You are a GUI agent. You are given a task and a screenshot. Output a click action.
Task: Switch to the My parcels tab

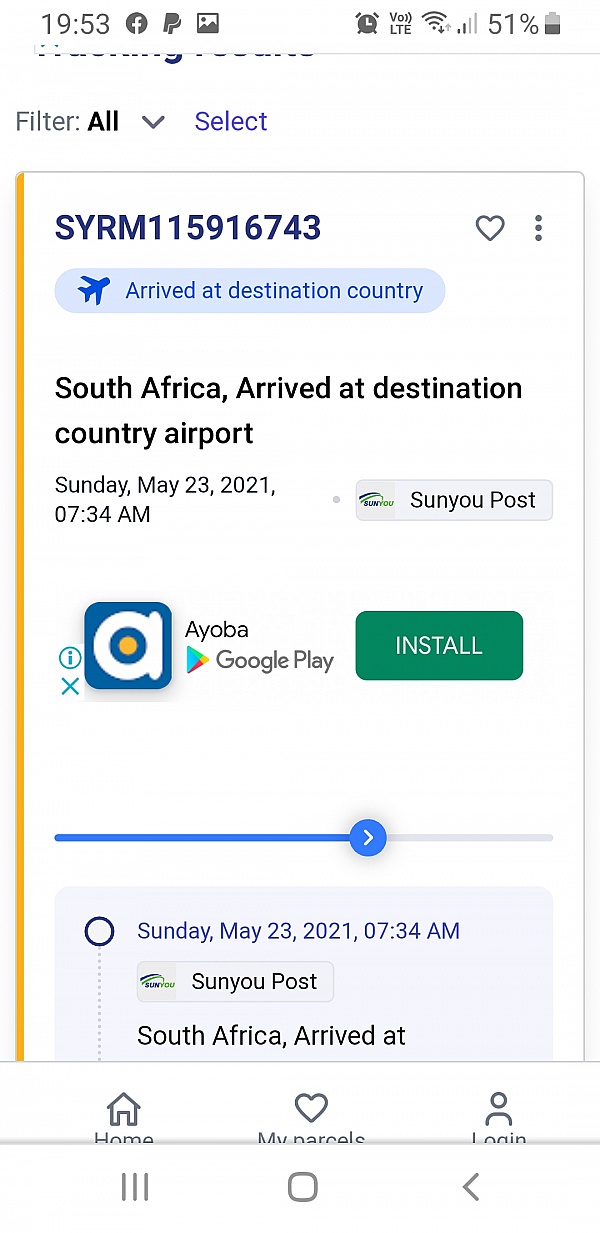(311, 1118)
